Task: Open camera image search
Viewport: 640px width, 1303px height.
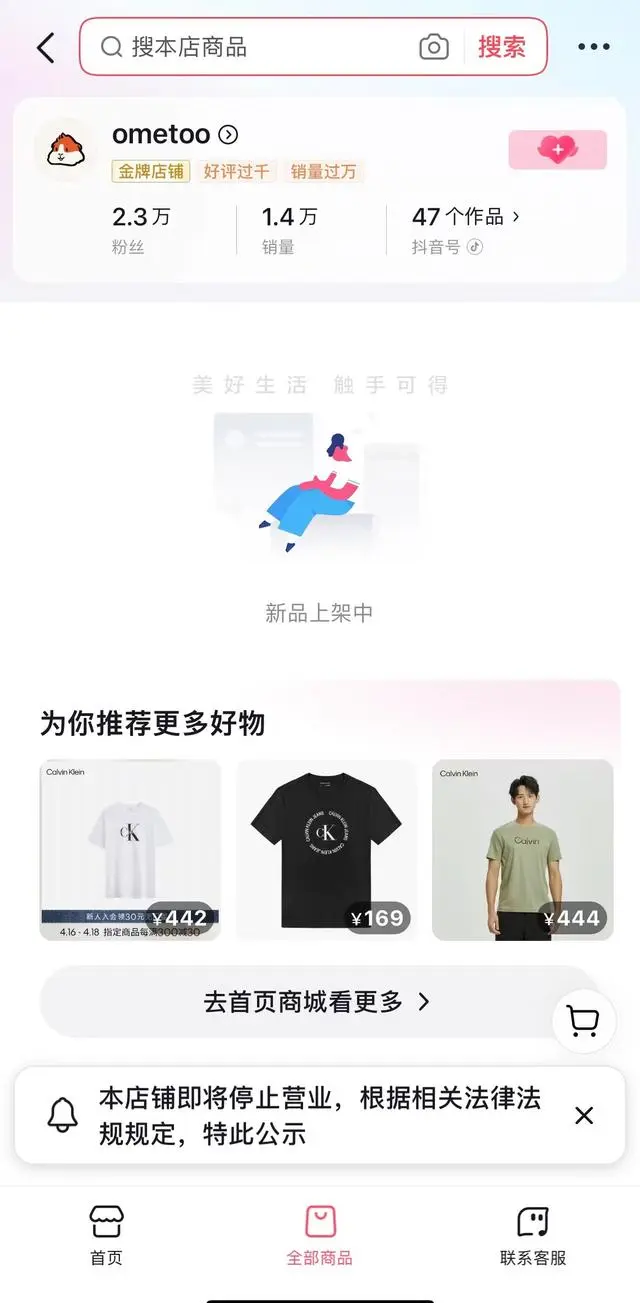Action: point(433,47)
